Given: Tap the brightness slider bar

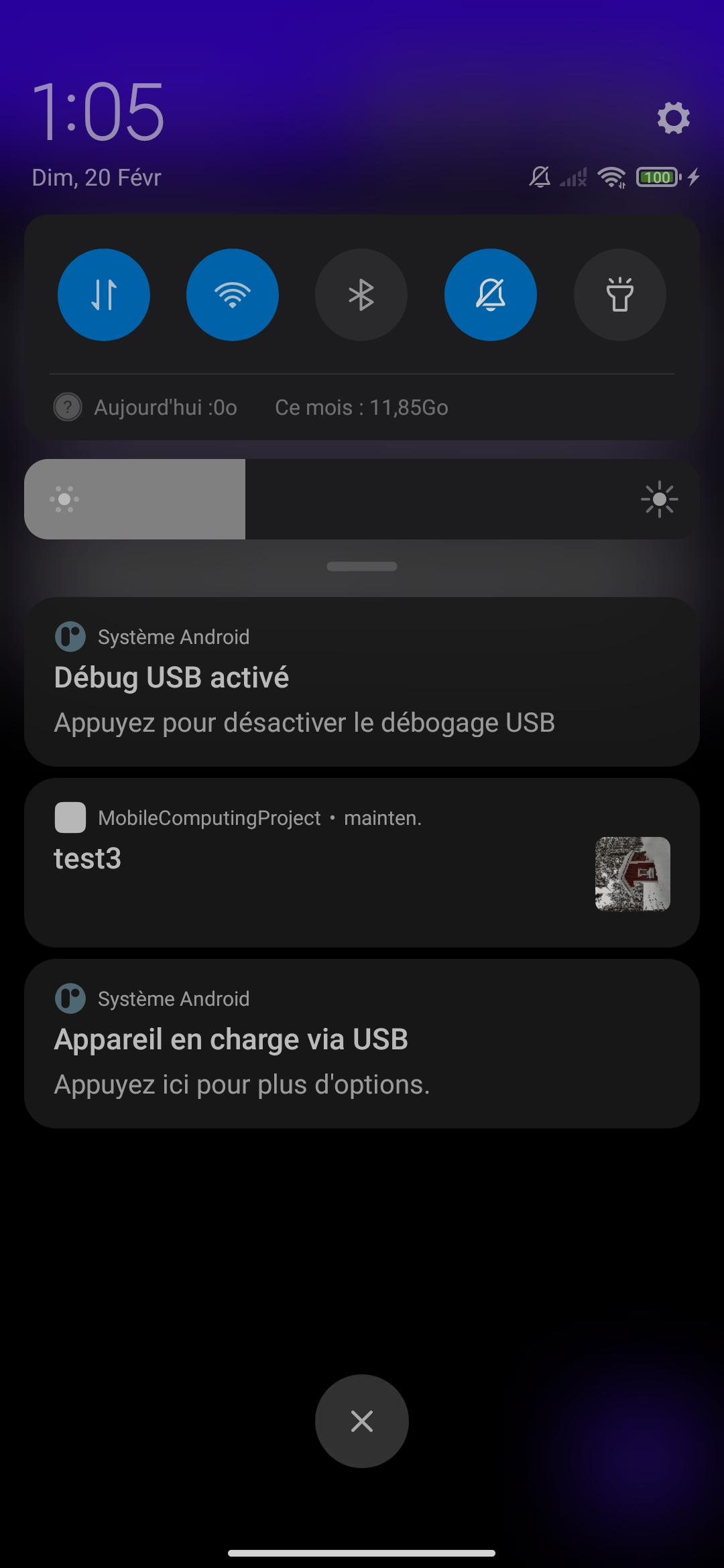Looking at the screenshot, I should tap(362, 499).
